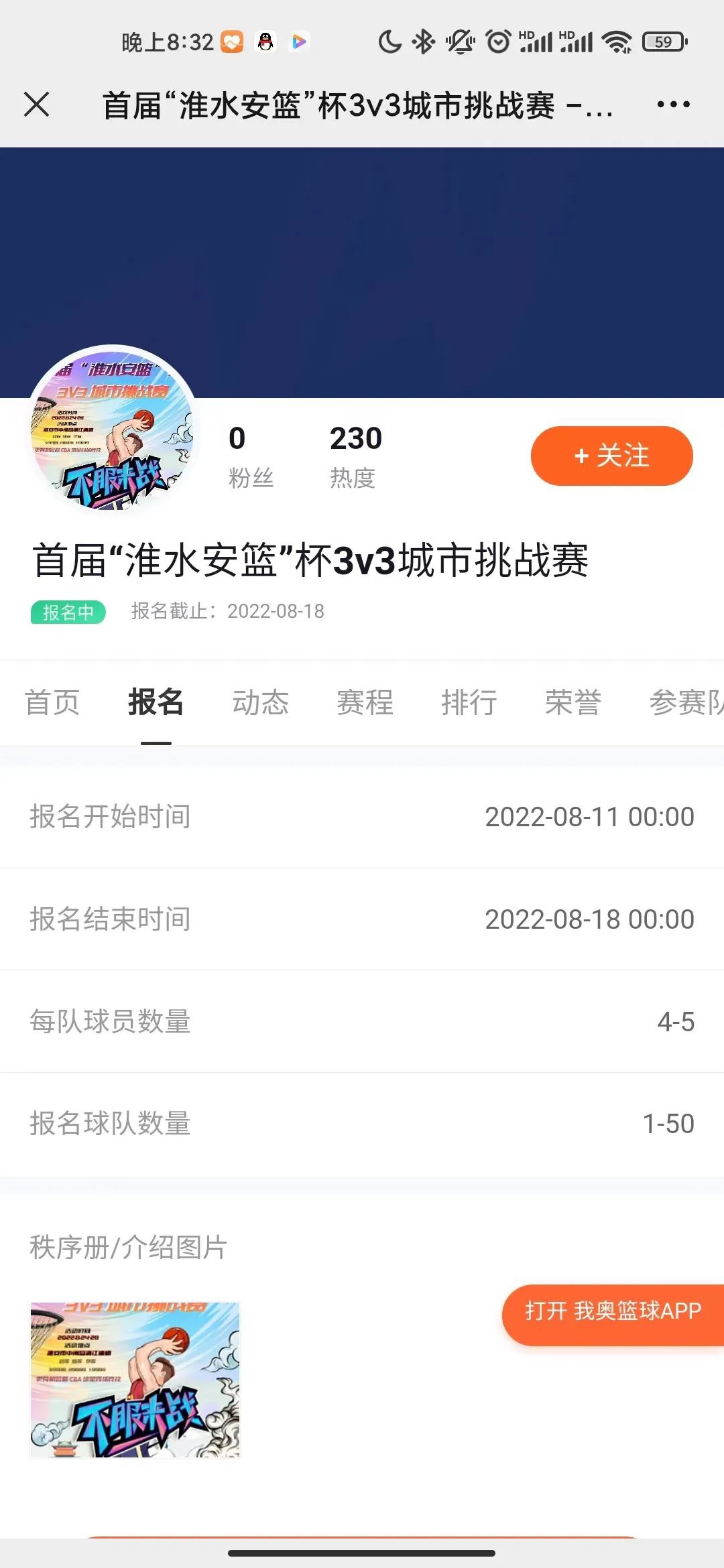Tap the vibrate mode icon in status bar
The height and width of the screenshot is (1568, 724).
pos(459,42)
